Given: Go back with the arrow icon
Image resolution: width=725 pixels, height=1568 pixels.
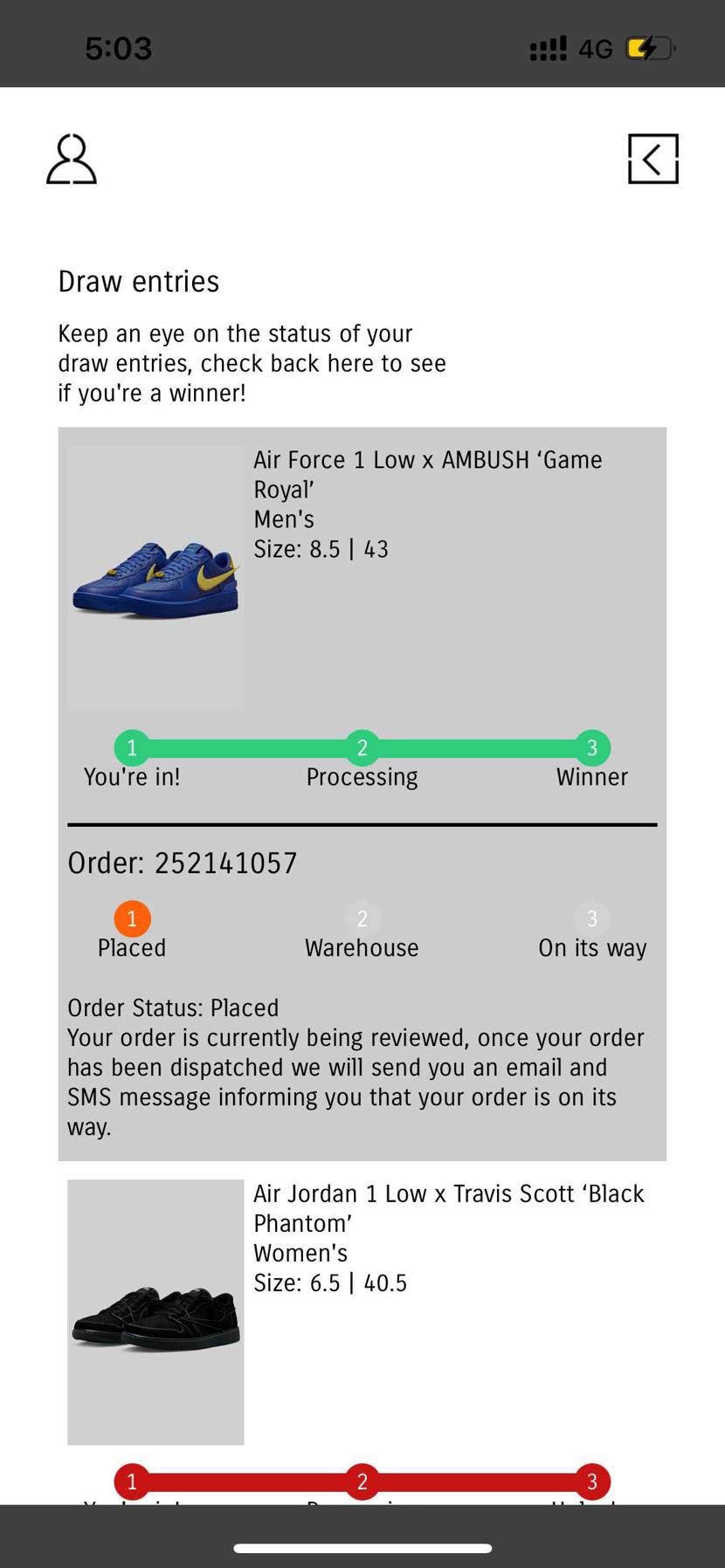Looking at the screenshot, I should coord(652,159).
